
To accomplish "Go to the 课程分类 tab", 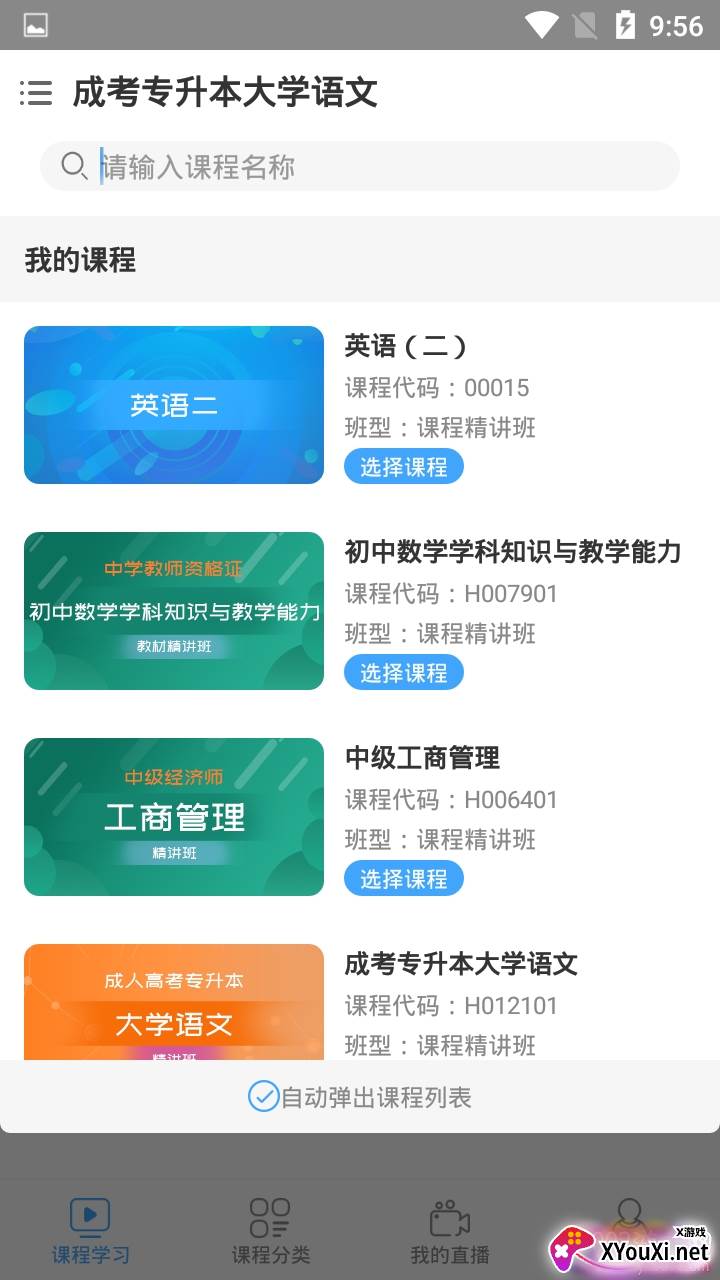I will 270,1231.
